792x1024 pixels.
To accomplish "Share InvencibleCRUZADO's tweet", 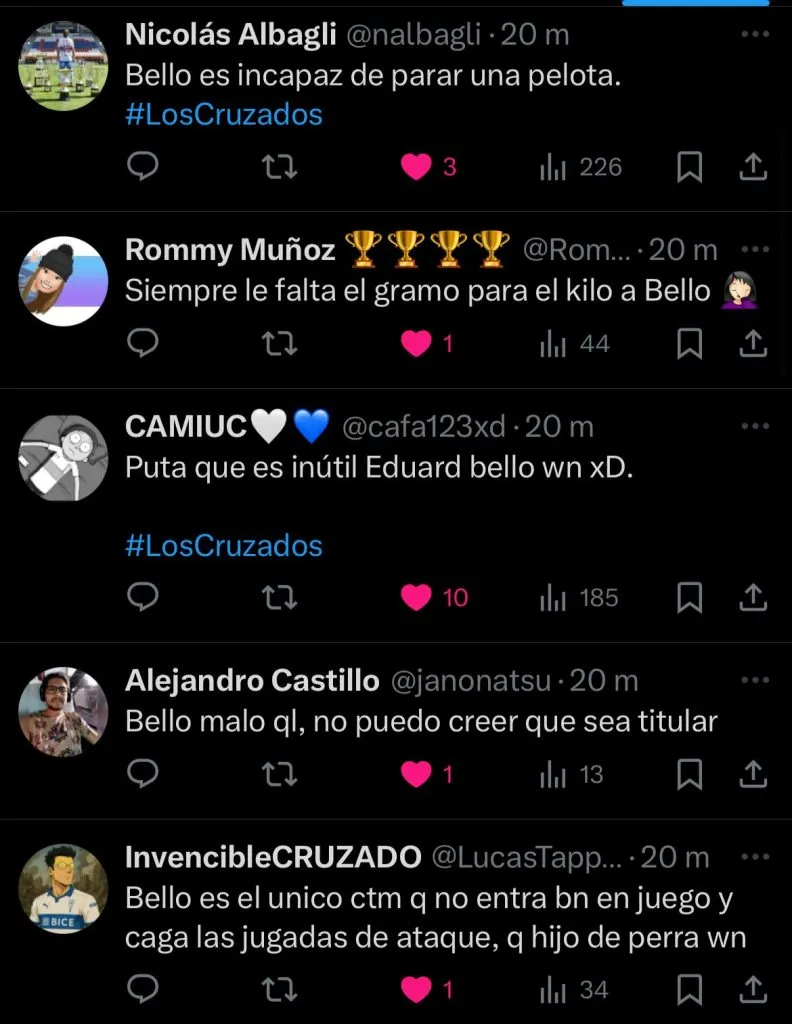I will (x=753, y=990).
